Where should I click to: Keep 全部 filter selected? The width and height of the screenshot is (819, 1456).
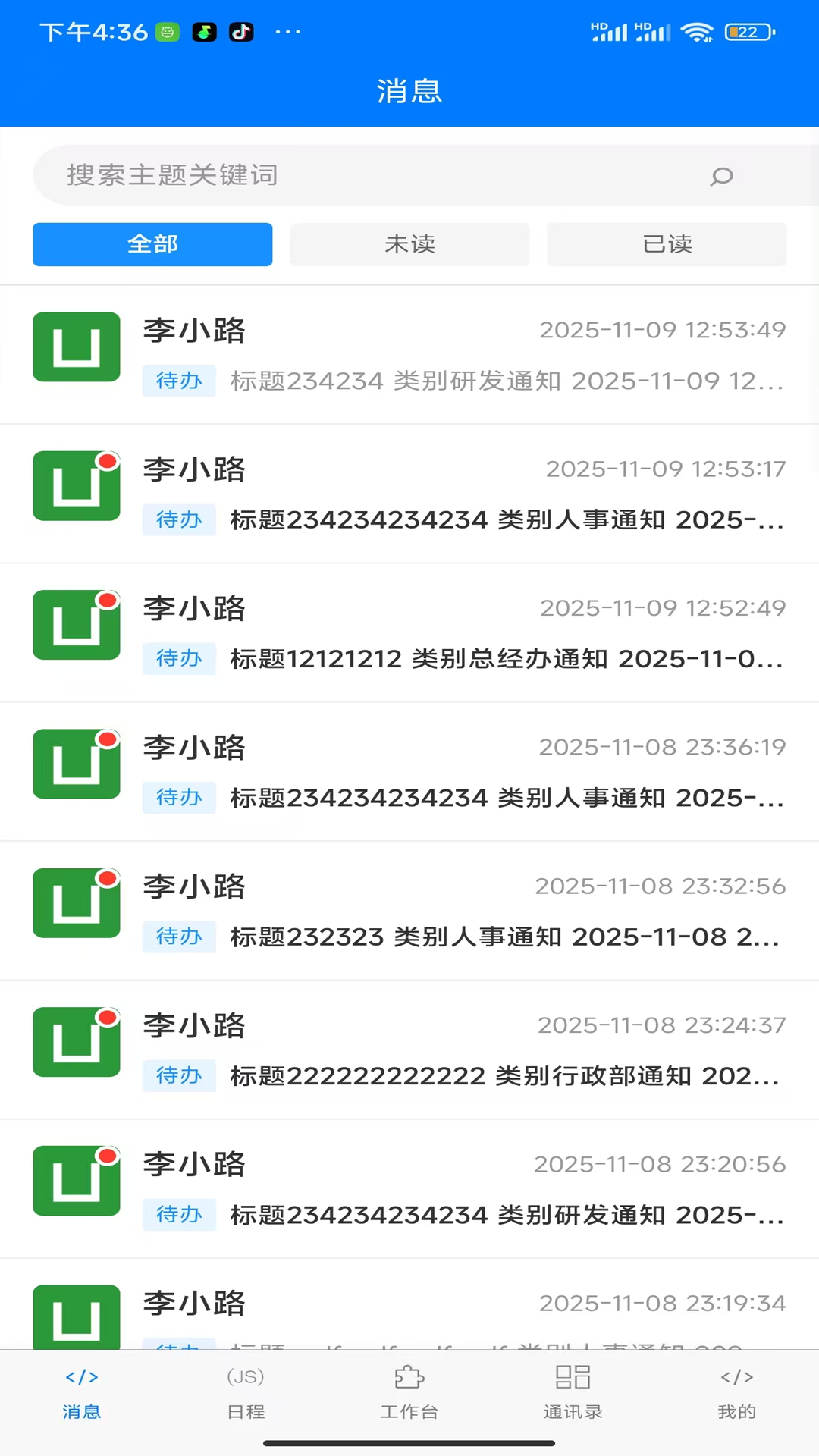pyautogui.click(x=152, y=244)
